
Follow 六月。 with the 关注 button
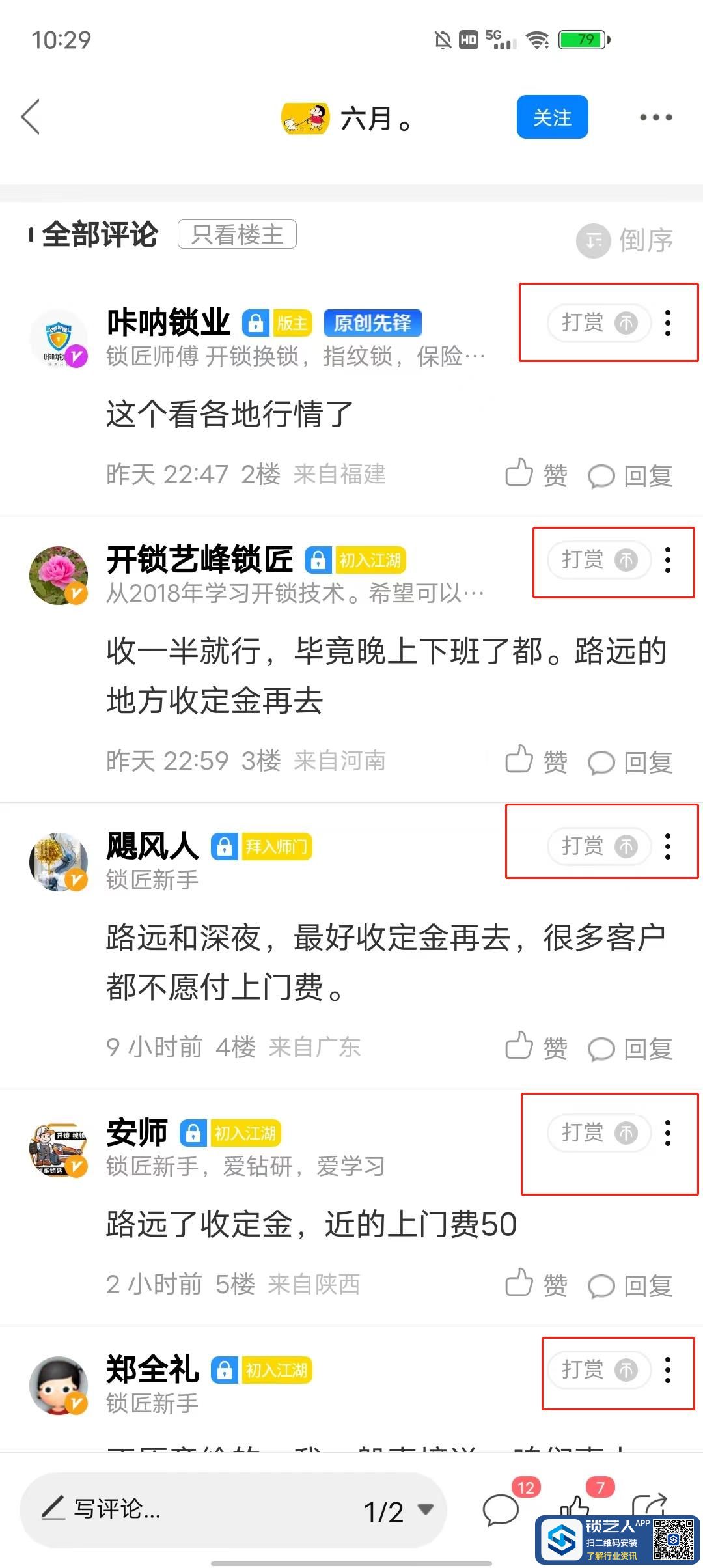coord(552,117)
